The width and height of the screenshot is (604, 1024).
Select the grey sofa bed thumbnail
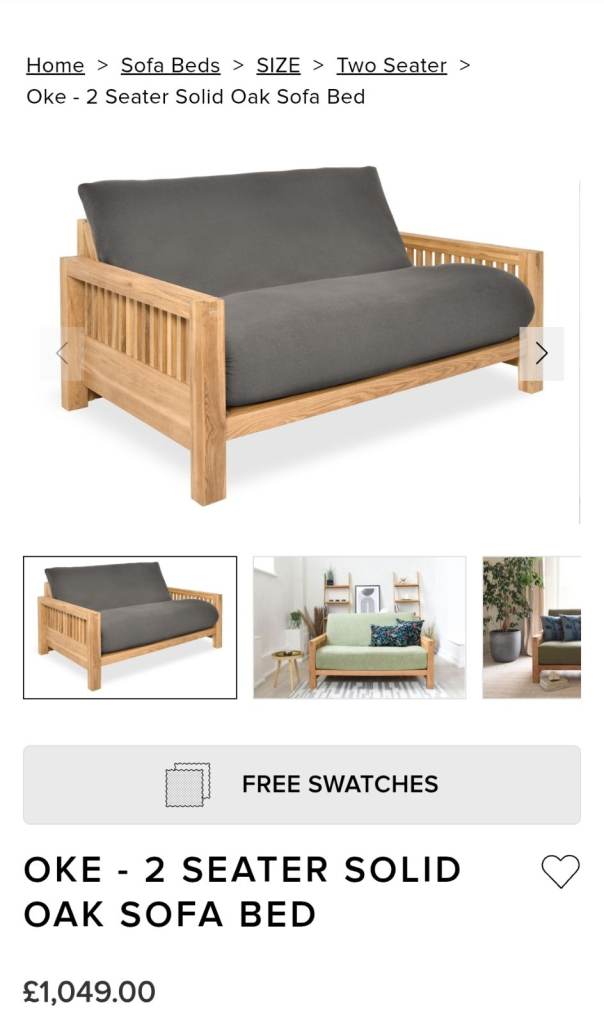(130, 627)
